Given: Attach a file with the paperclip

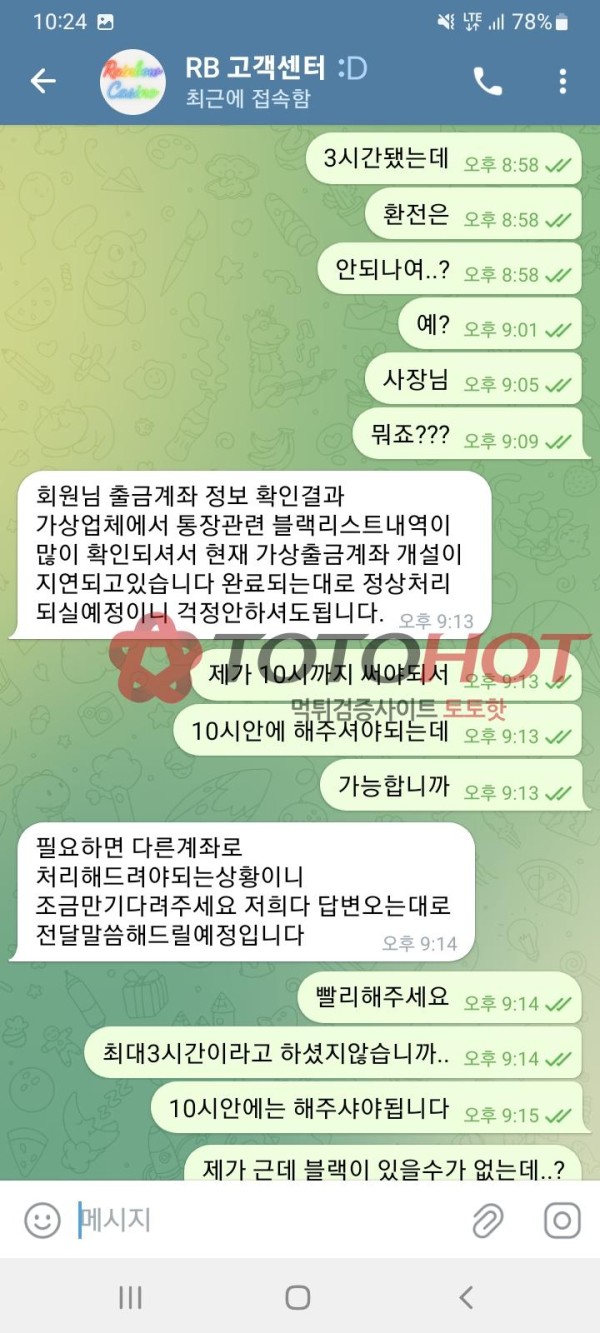Looking at the screenshot, I should [x=487, y=1220].
